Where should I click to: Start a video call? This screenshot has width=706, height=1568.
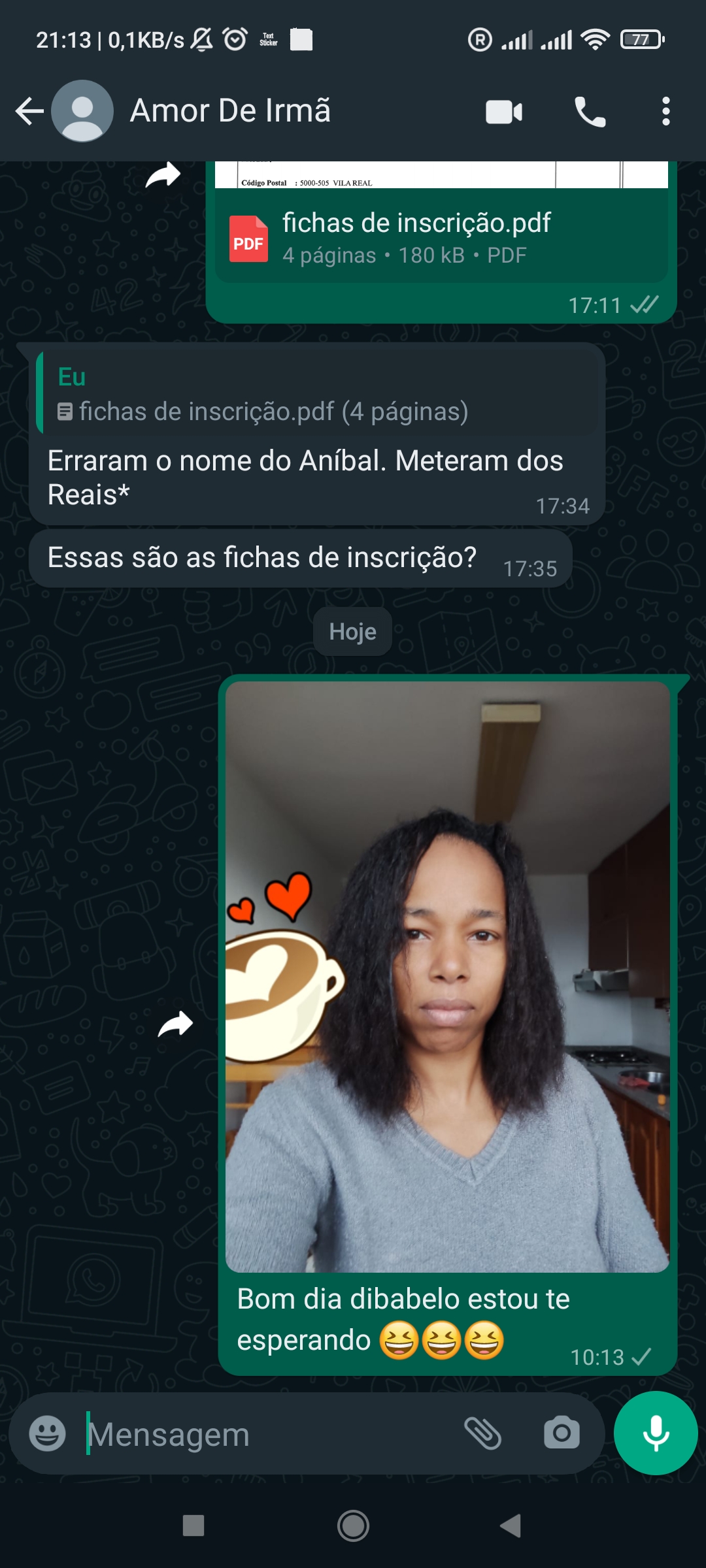click(504, 112)
